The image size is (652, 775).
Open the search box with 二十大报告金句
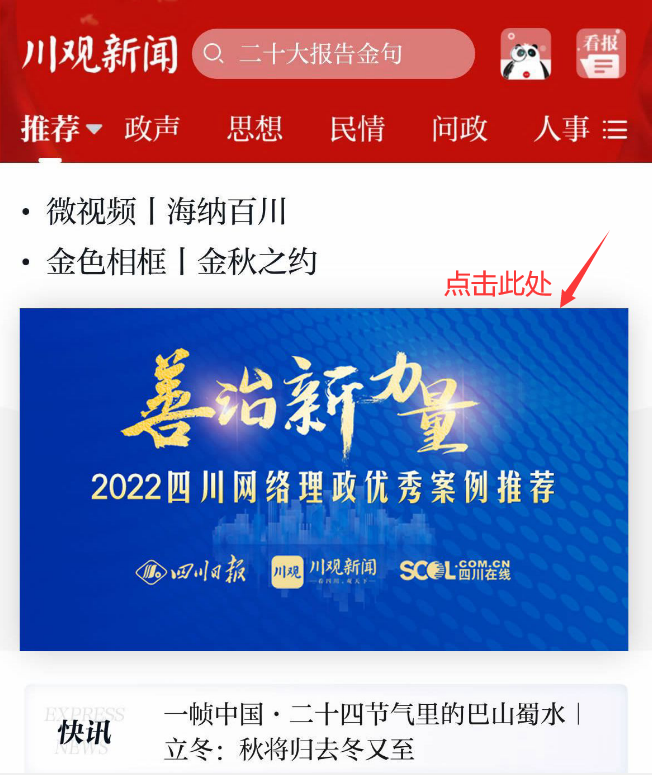click(x=333, y=54)
